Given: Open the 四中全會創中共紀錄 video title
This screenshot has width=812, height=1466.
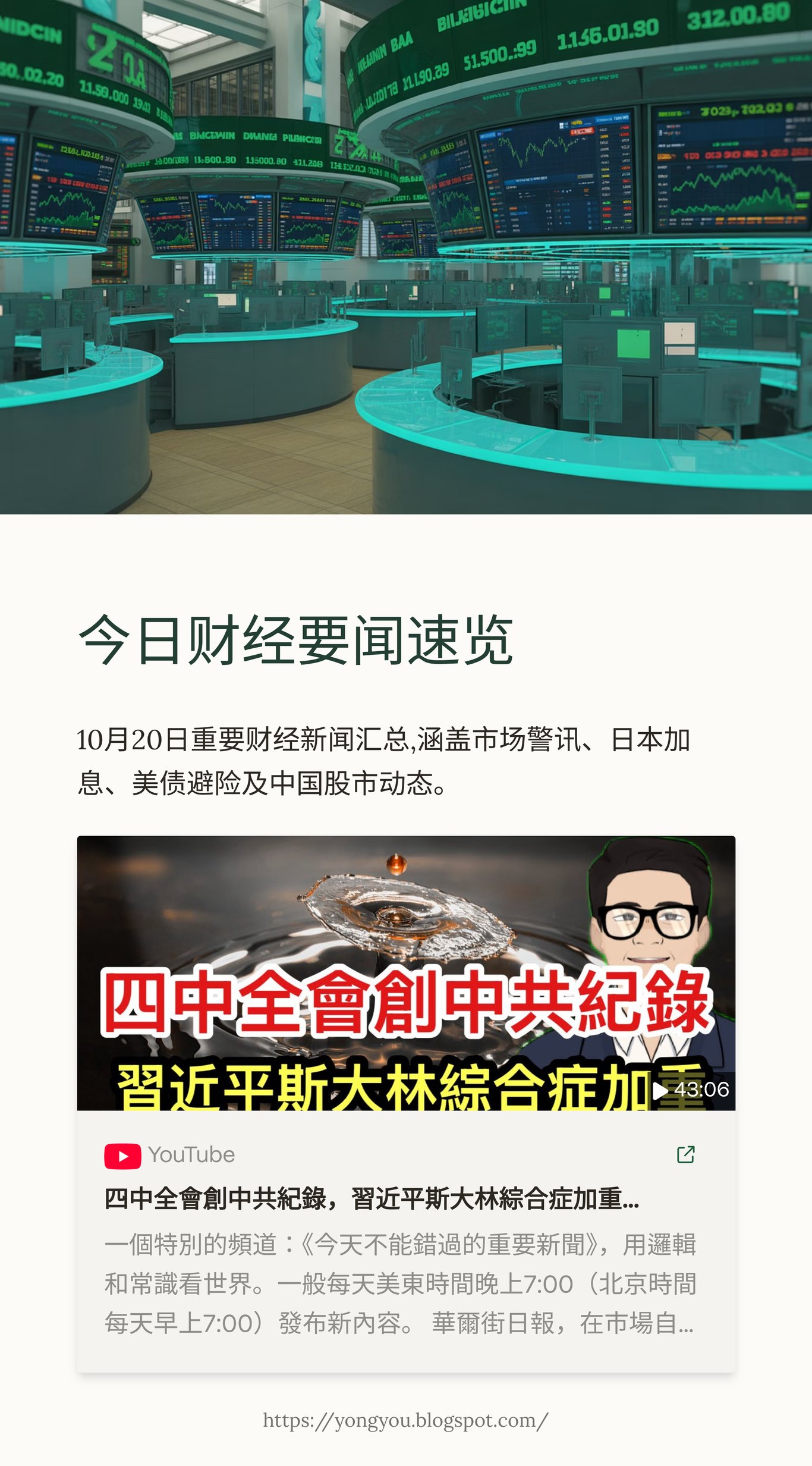Looking at the screenshot, I should pos(372,1198).
